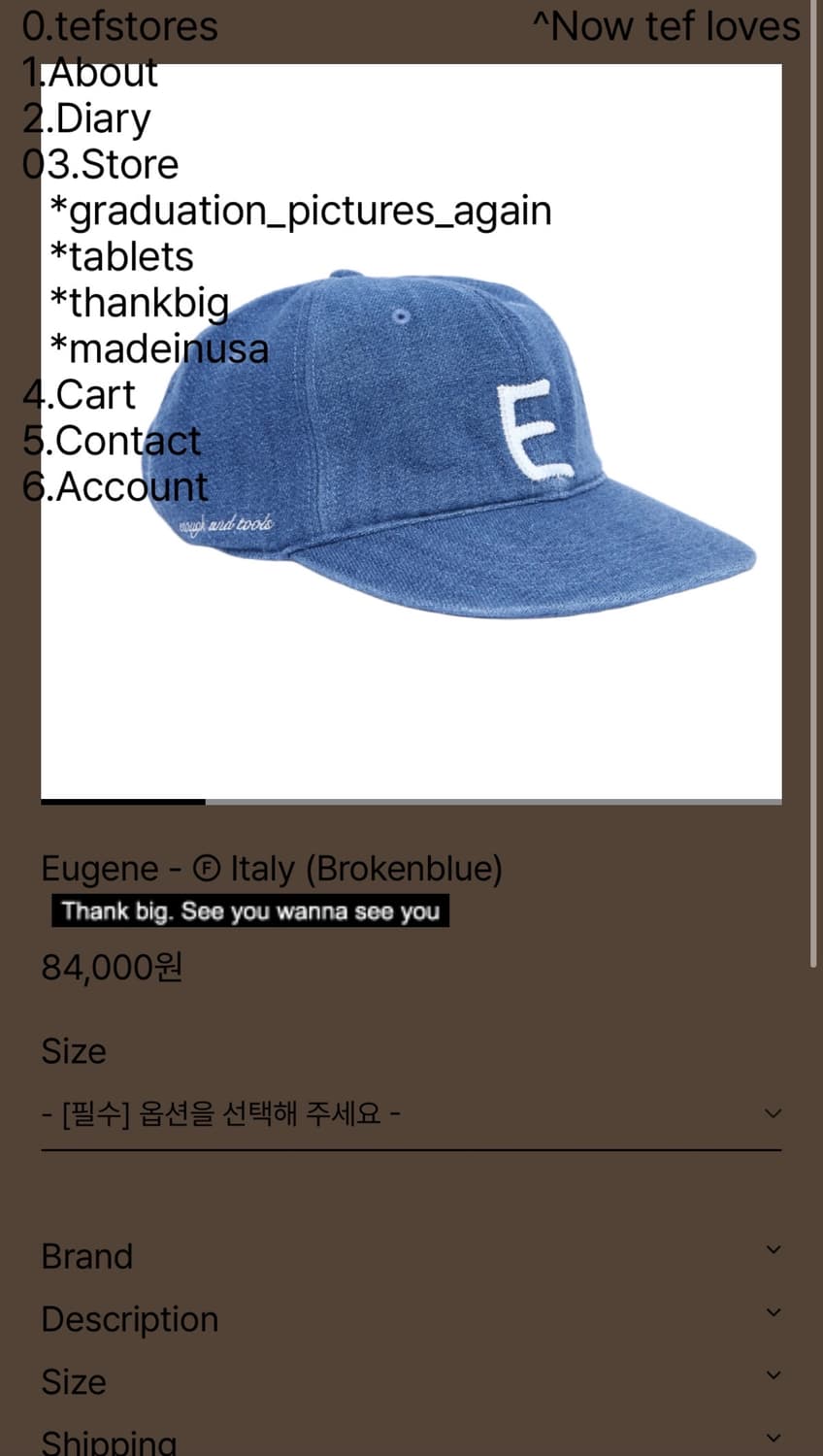Expand the Size details section

click(x=411, y=1380)
